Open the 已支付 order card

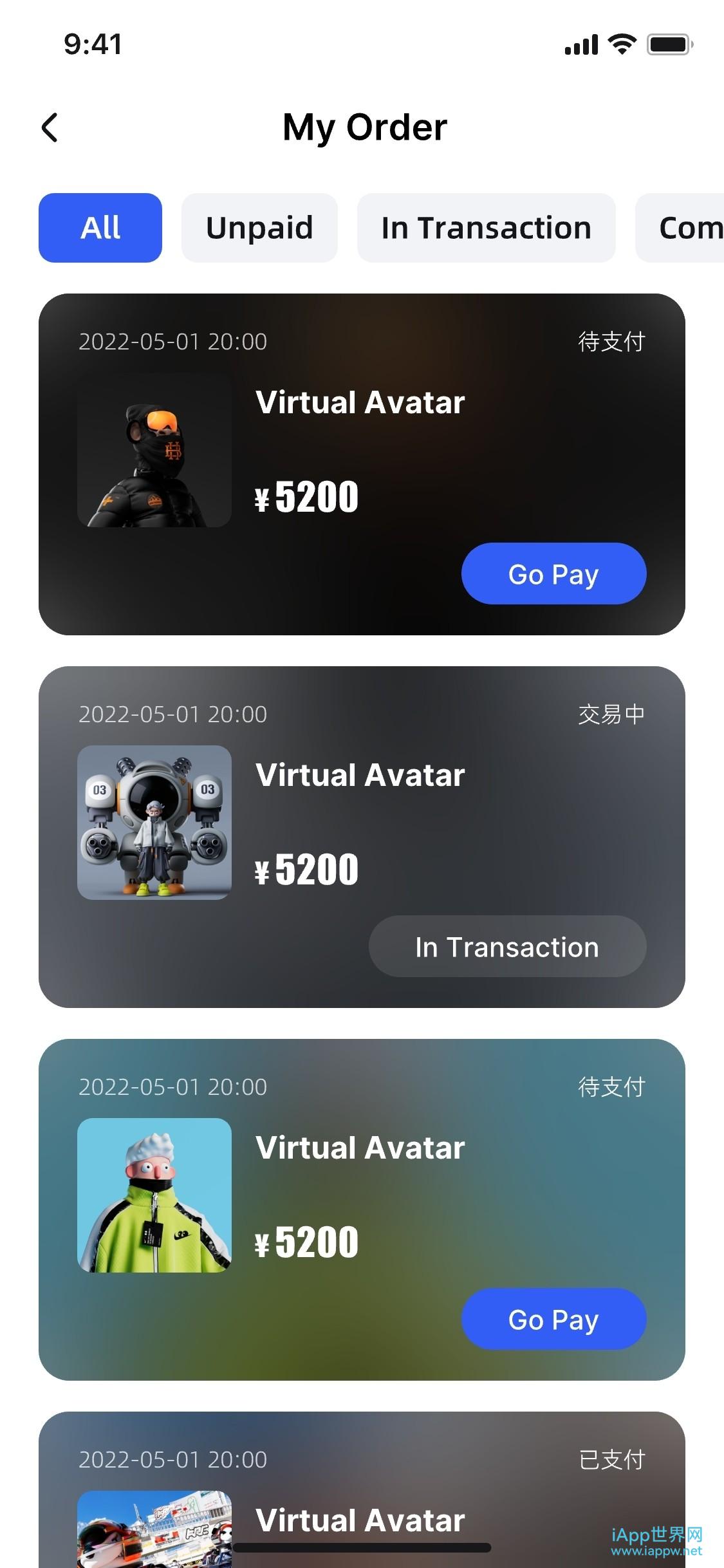(360, 1493)
